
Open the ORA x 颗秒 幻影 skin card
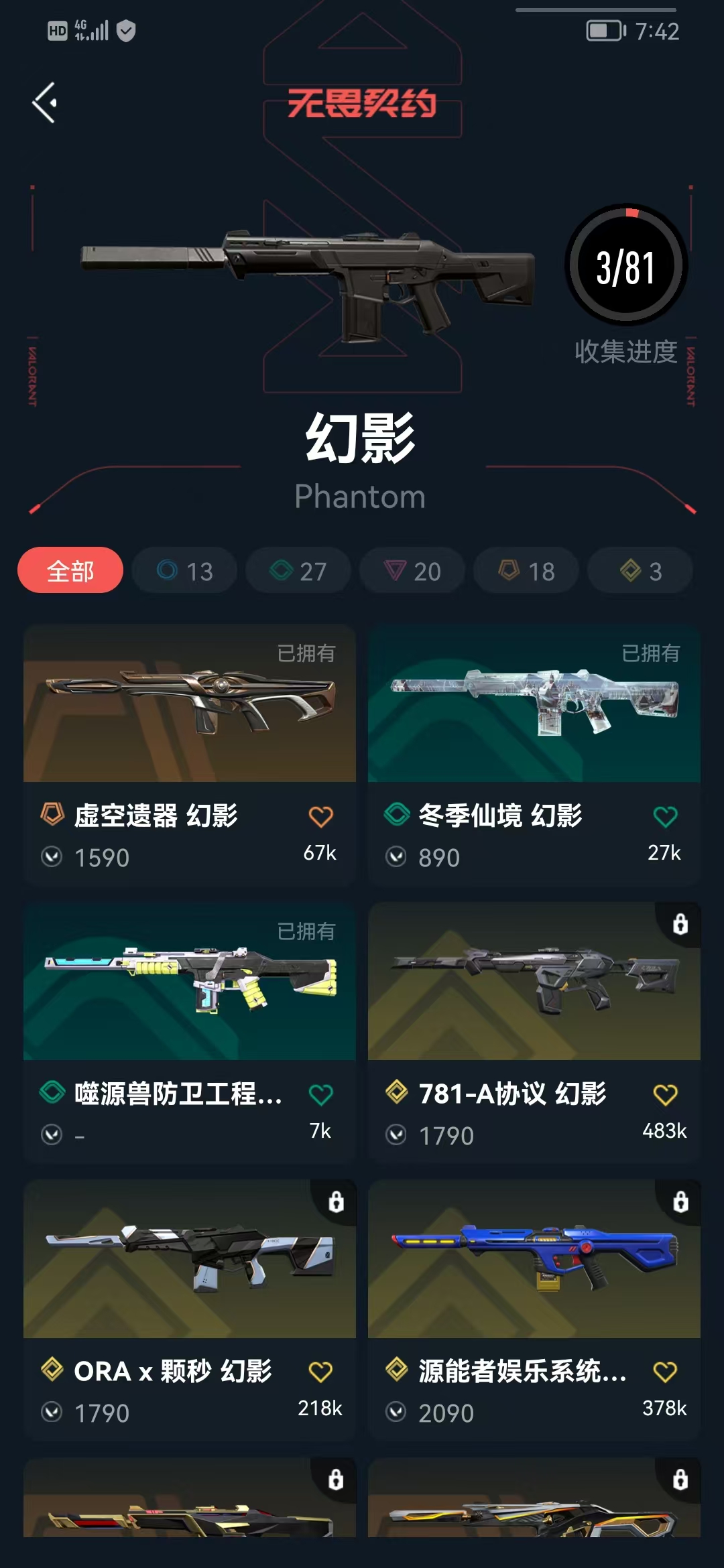190,1310
